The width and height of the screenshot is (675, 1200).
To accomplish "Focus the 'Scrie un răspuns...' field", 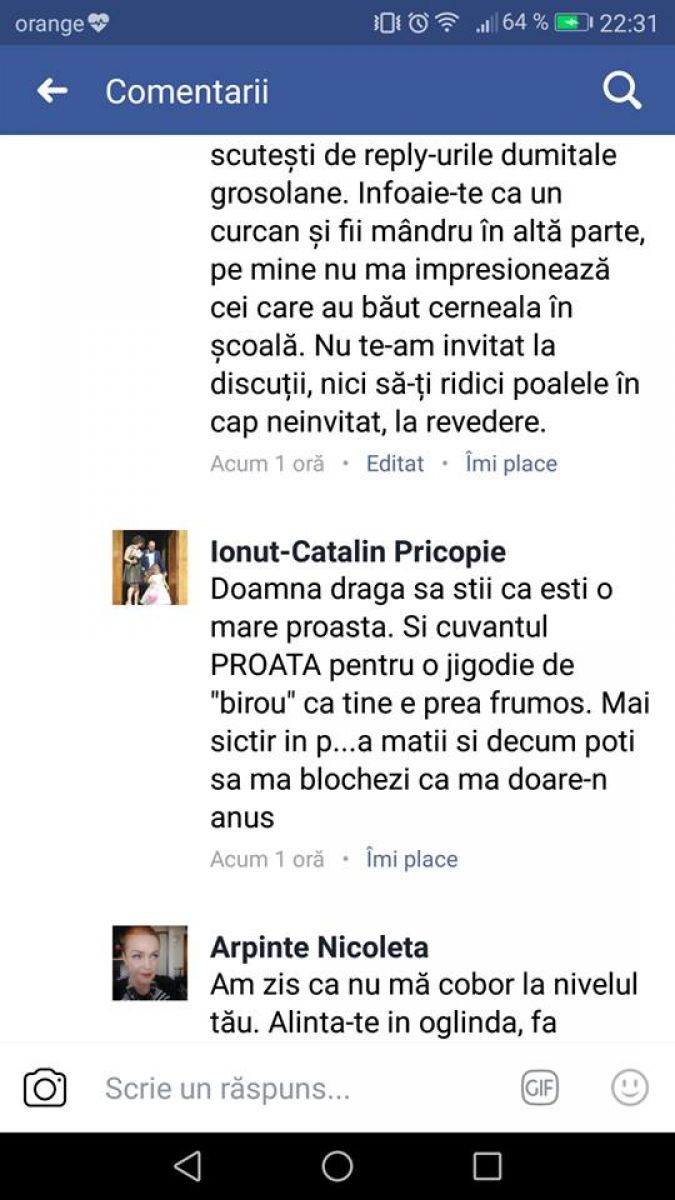I will pos(290,1088).
